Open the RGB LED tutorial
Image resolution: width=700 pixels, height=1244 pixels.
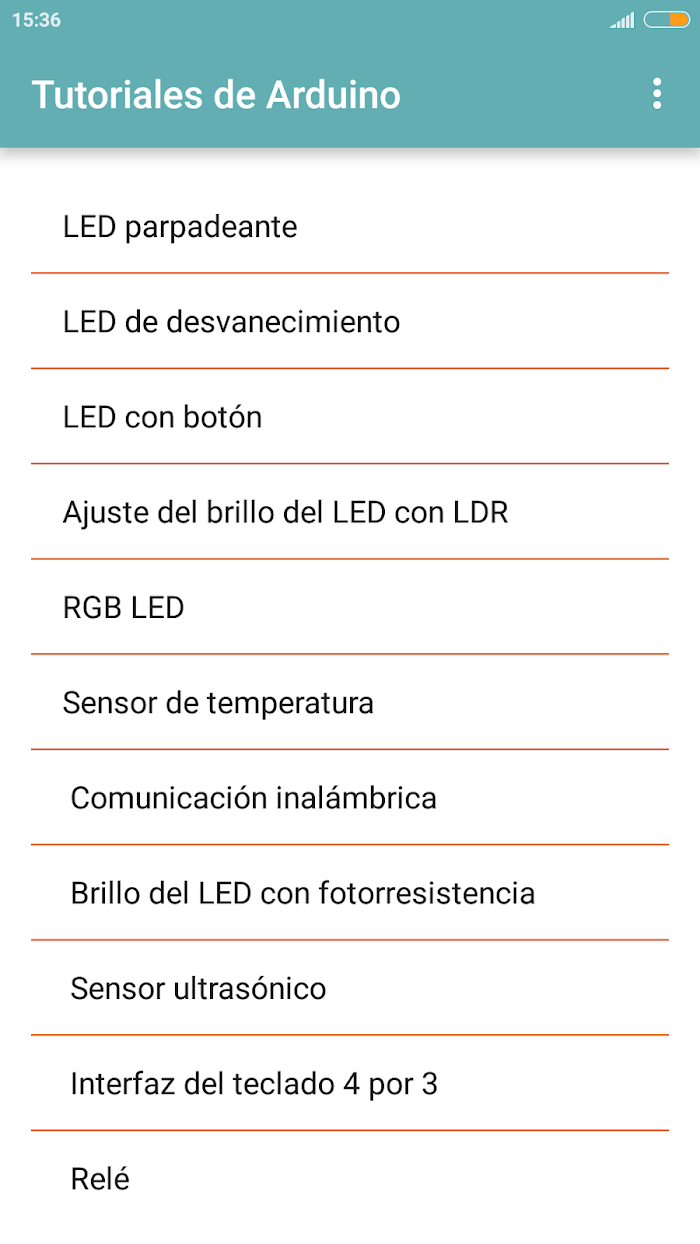coord(350,607)
